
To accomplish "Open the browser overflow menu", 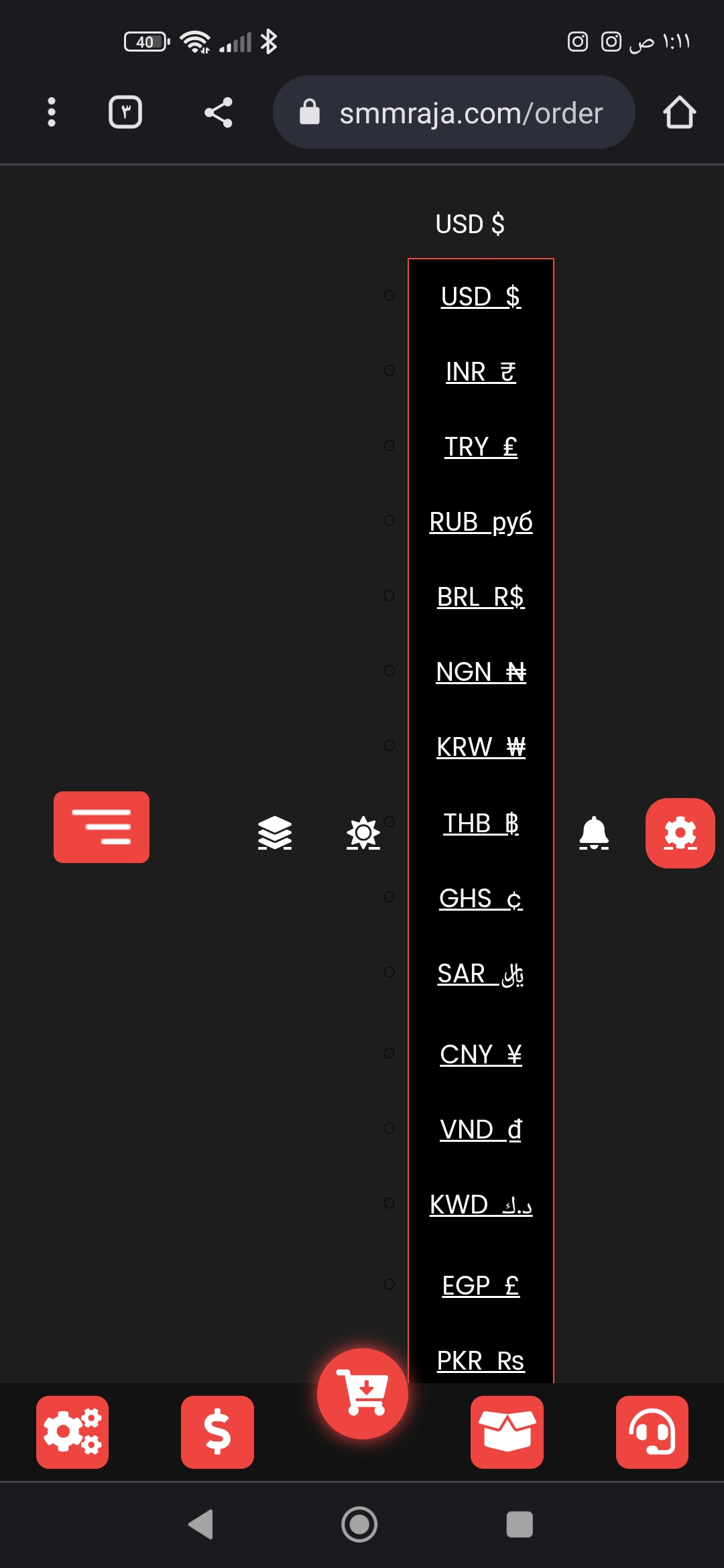I will click(52, 112).
